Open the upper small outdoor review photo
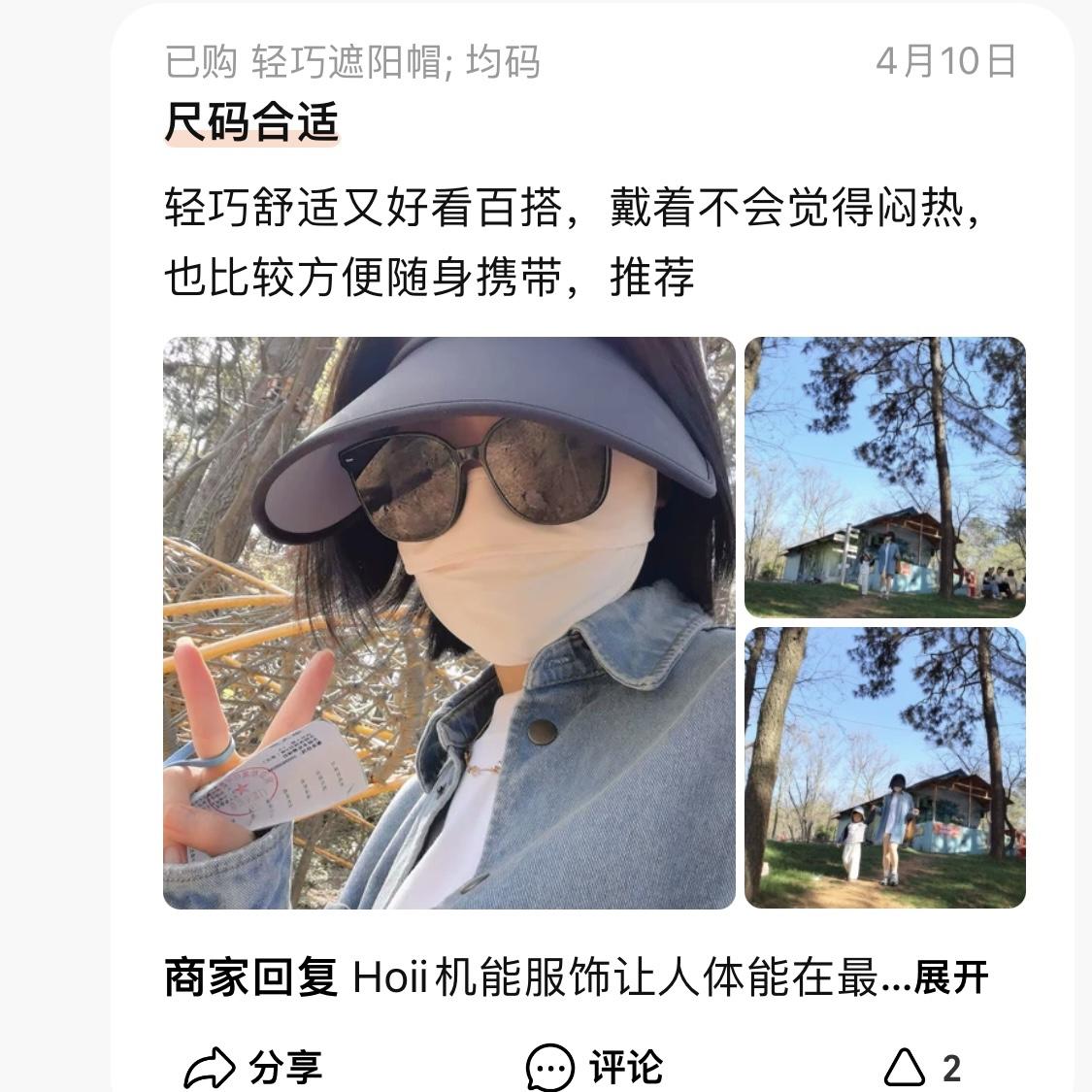Screen dimensions: 1092x1092 884,477
